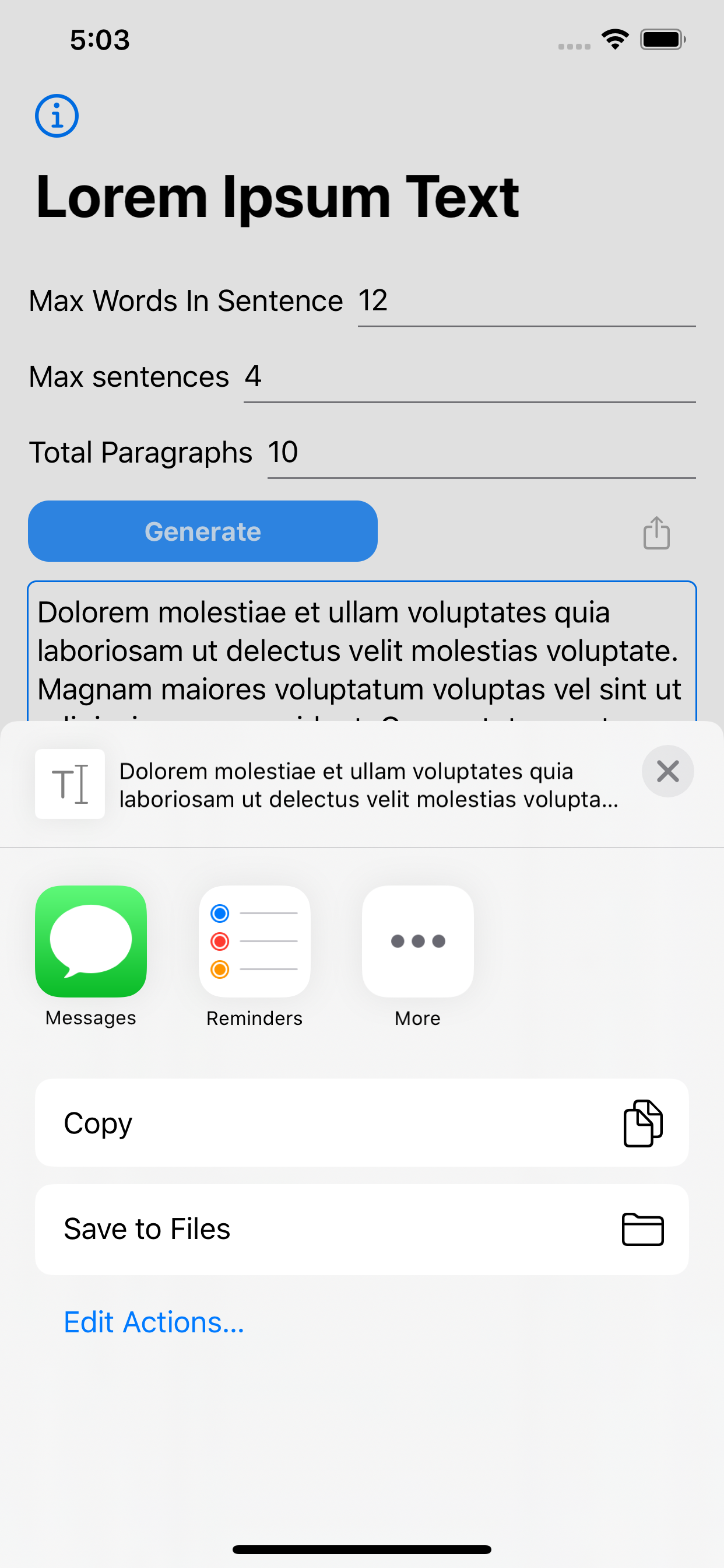This screenshot has width=724, height=1568.
Task: Edit the Total Paragraphs field
Action: coord(482,453)
